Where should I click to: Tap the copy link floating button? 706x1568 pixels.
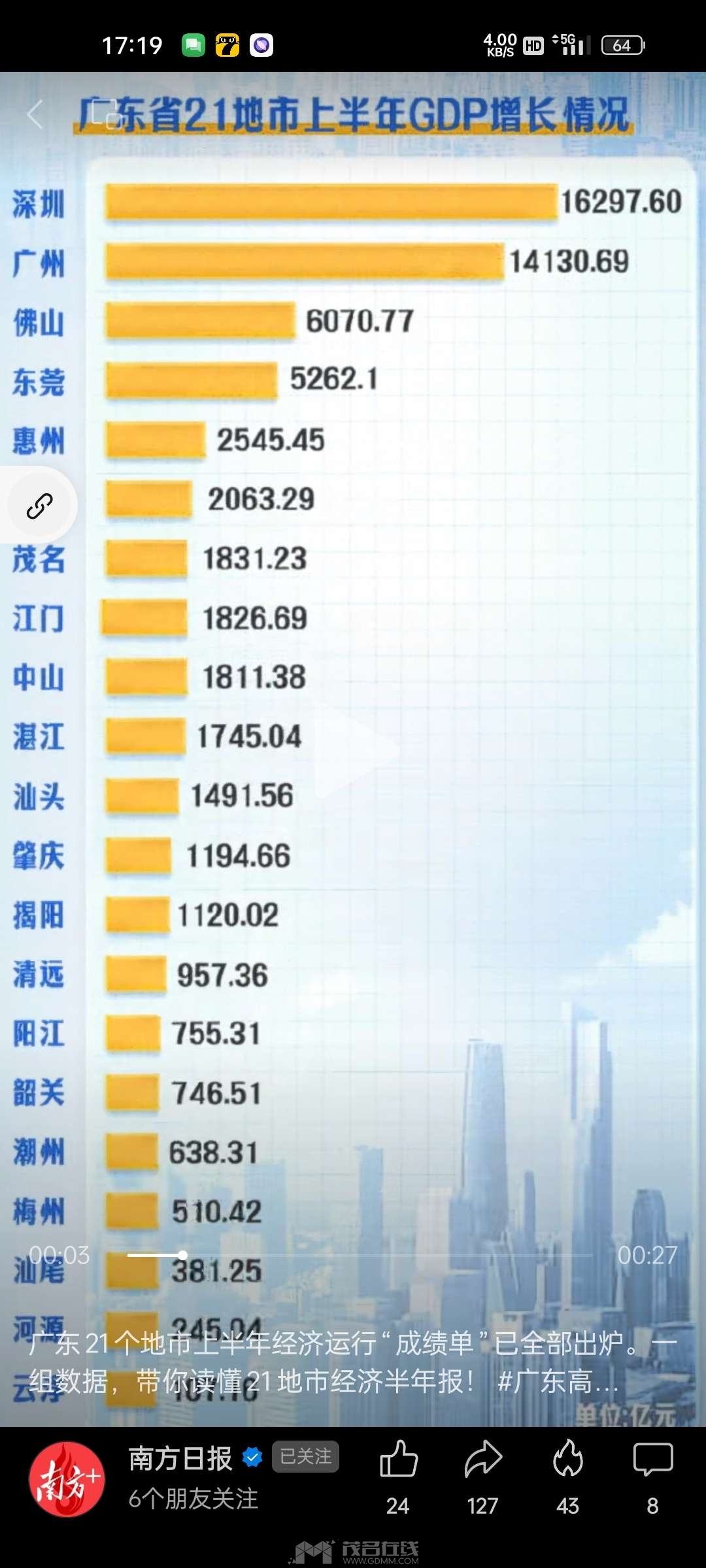(39, 506)
